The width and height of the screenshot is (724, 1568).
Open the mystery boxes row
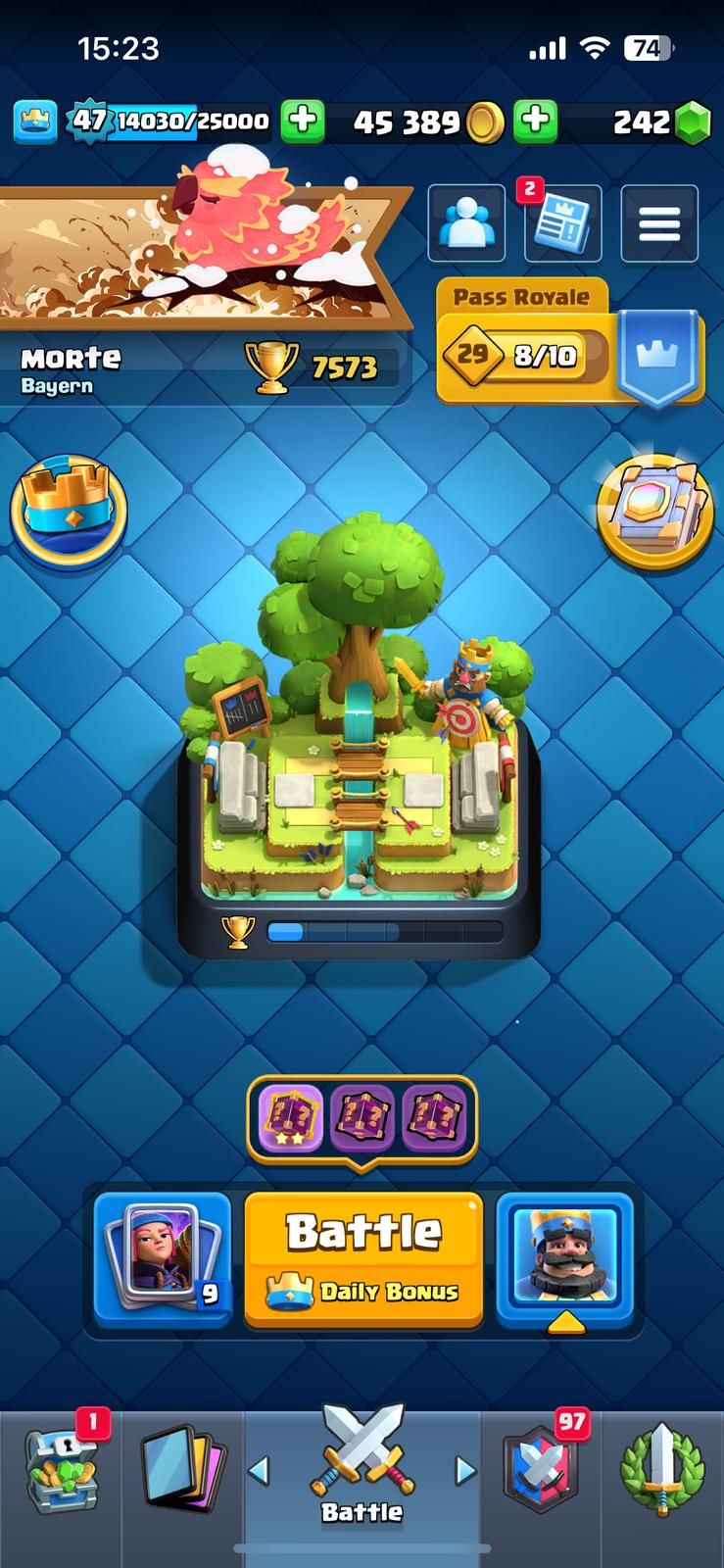(x=362, y=1117)
